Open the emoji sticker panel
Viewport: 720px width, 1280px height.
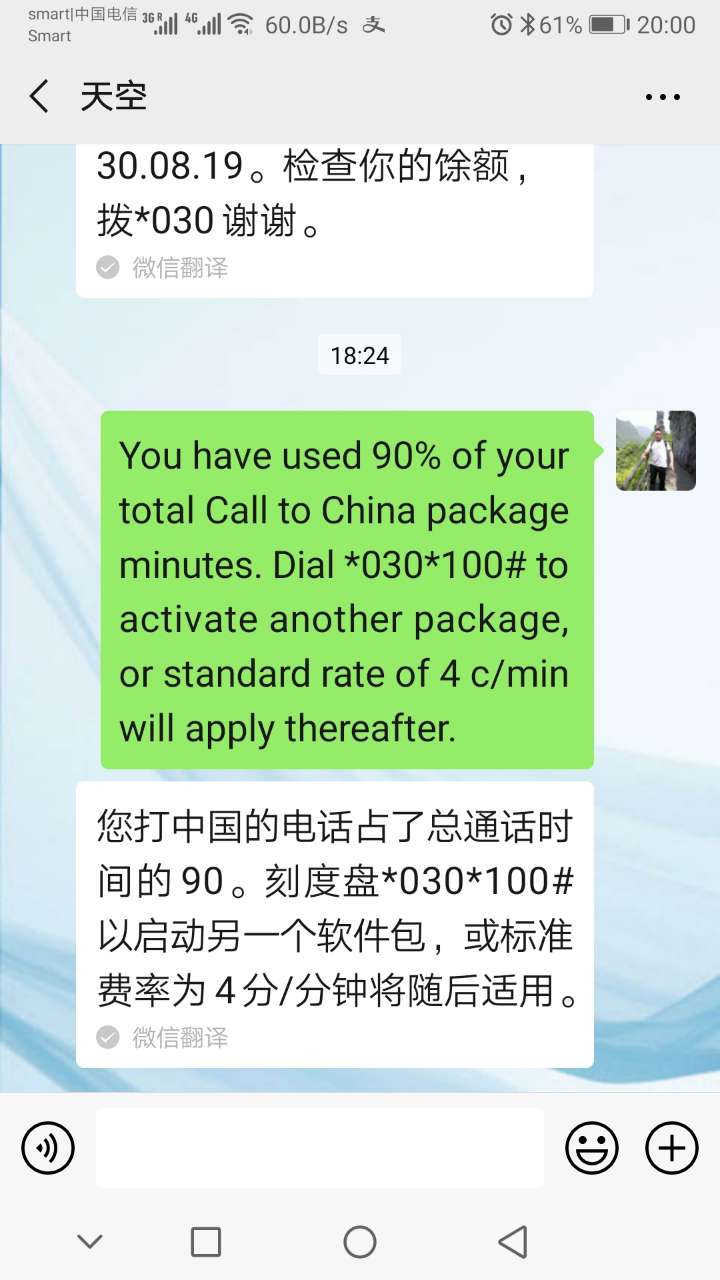592,1147
